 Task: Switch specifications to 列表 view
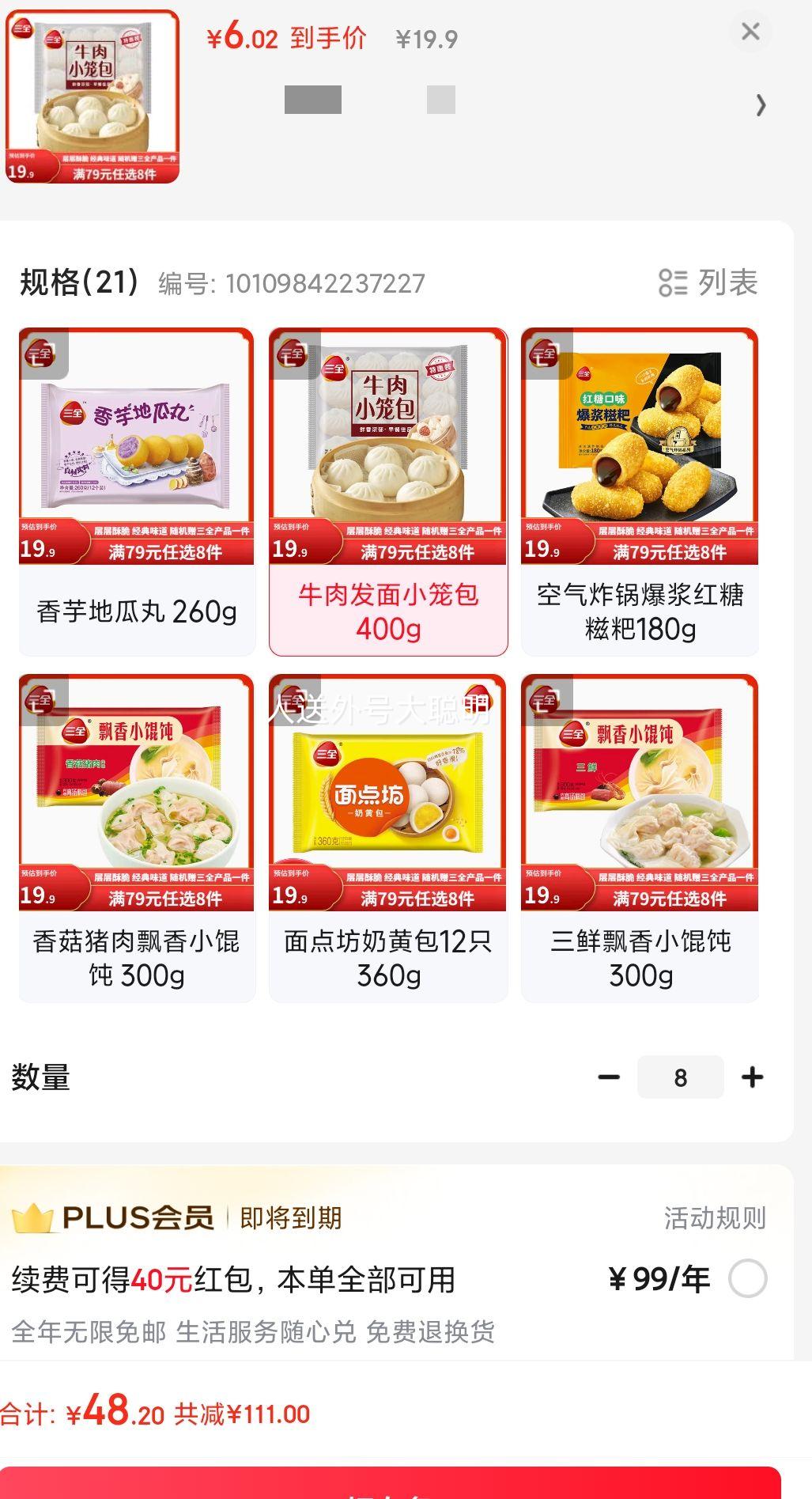click(708, 282)
